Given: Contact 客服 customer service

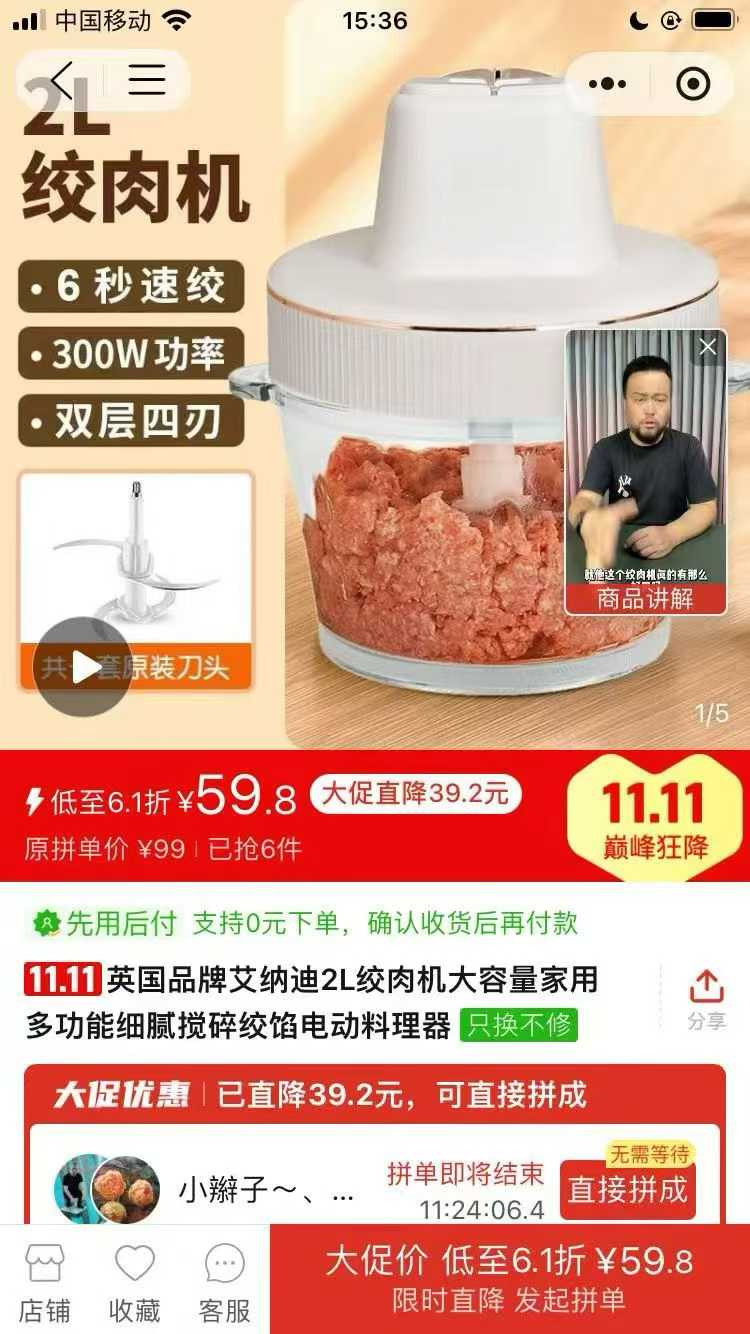Looking at the screenshot, I should pos(225,1283).
